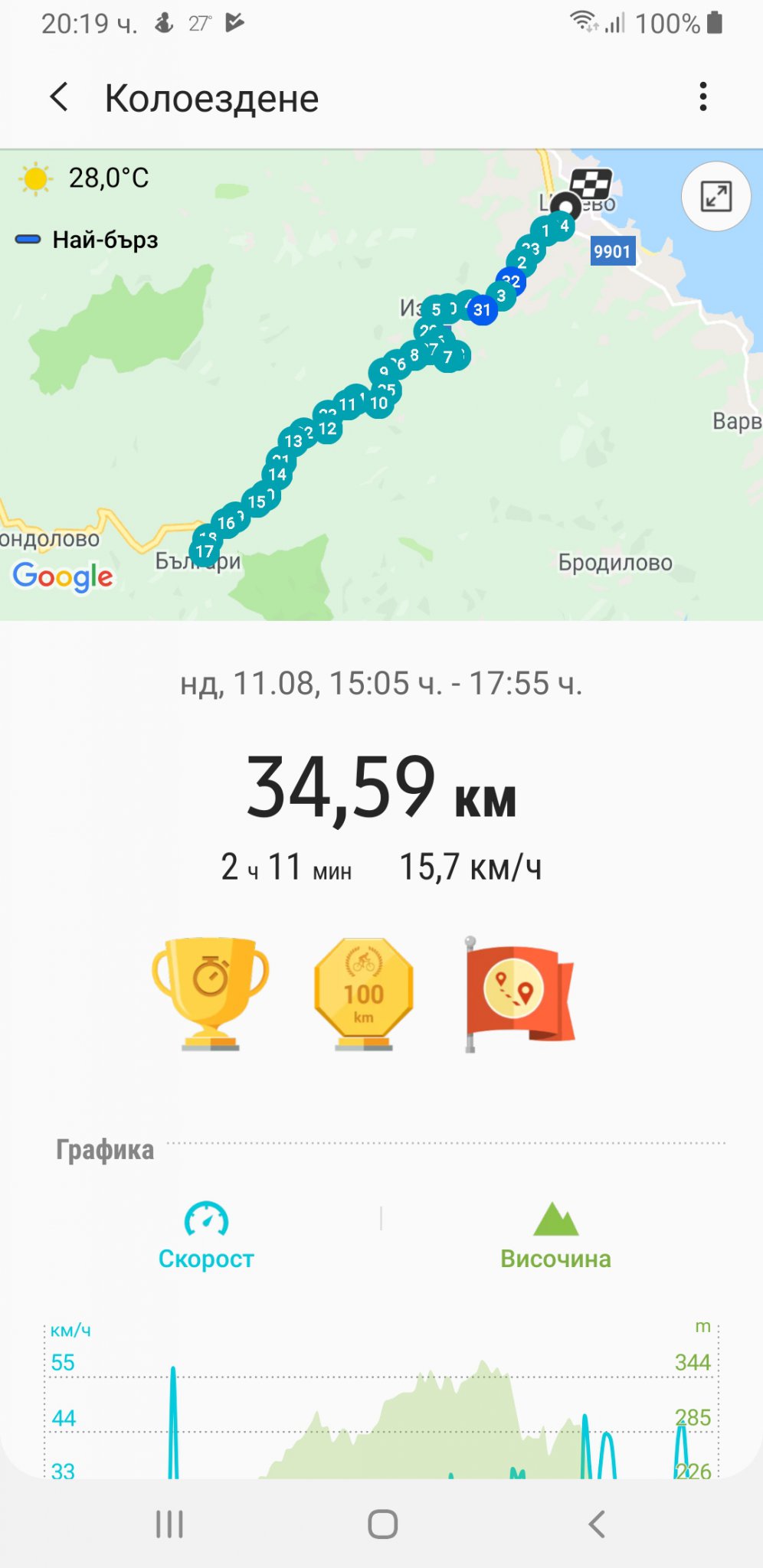View the 100 km cycling badge
The width and height of the screenshot is (763, 1568).
coord(364,993)
